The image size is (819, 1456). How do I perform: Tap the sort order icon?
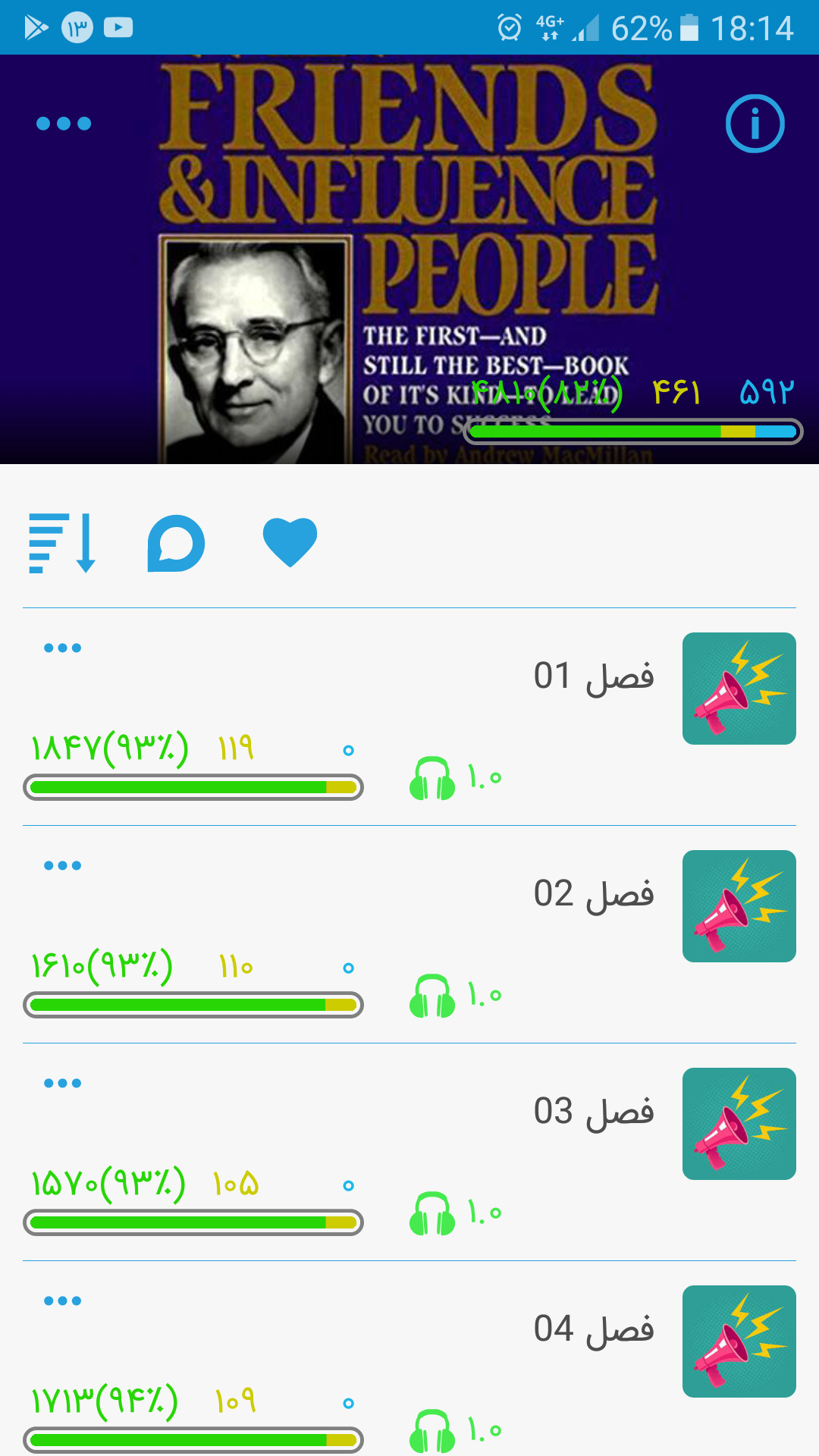point(62,543)
